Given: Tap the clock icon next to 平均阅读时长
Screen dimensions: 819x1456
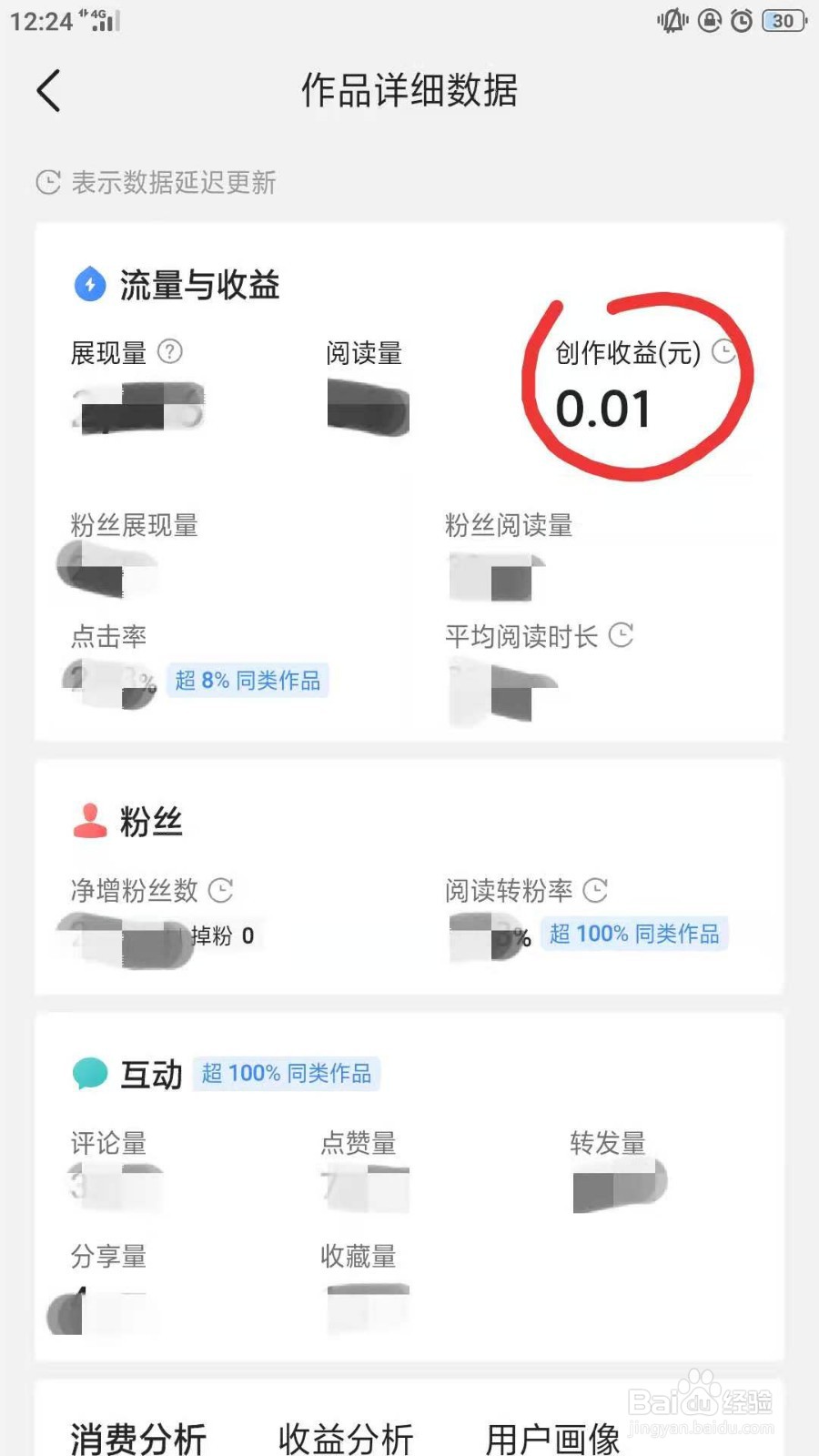Looking at the screenshot, I should click(622, 636).
